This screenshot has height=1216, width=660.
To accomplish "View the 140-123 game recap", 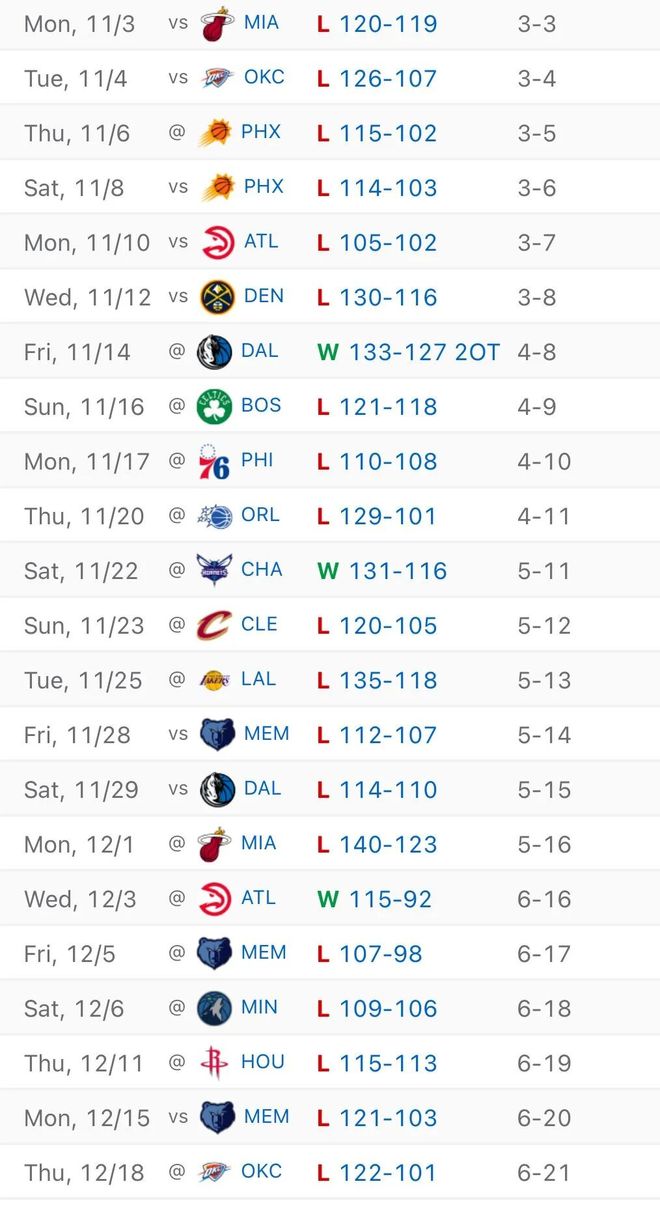I will (388, 844).
